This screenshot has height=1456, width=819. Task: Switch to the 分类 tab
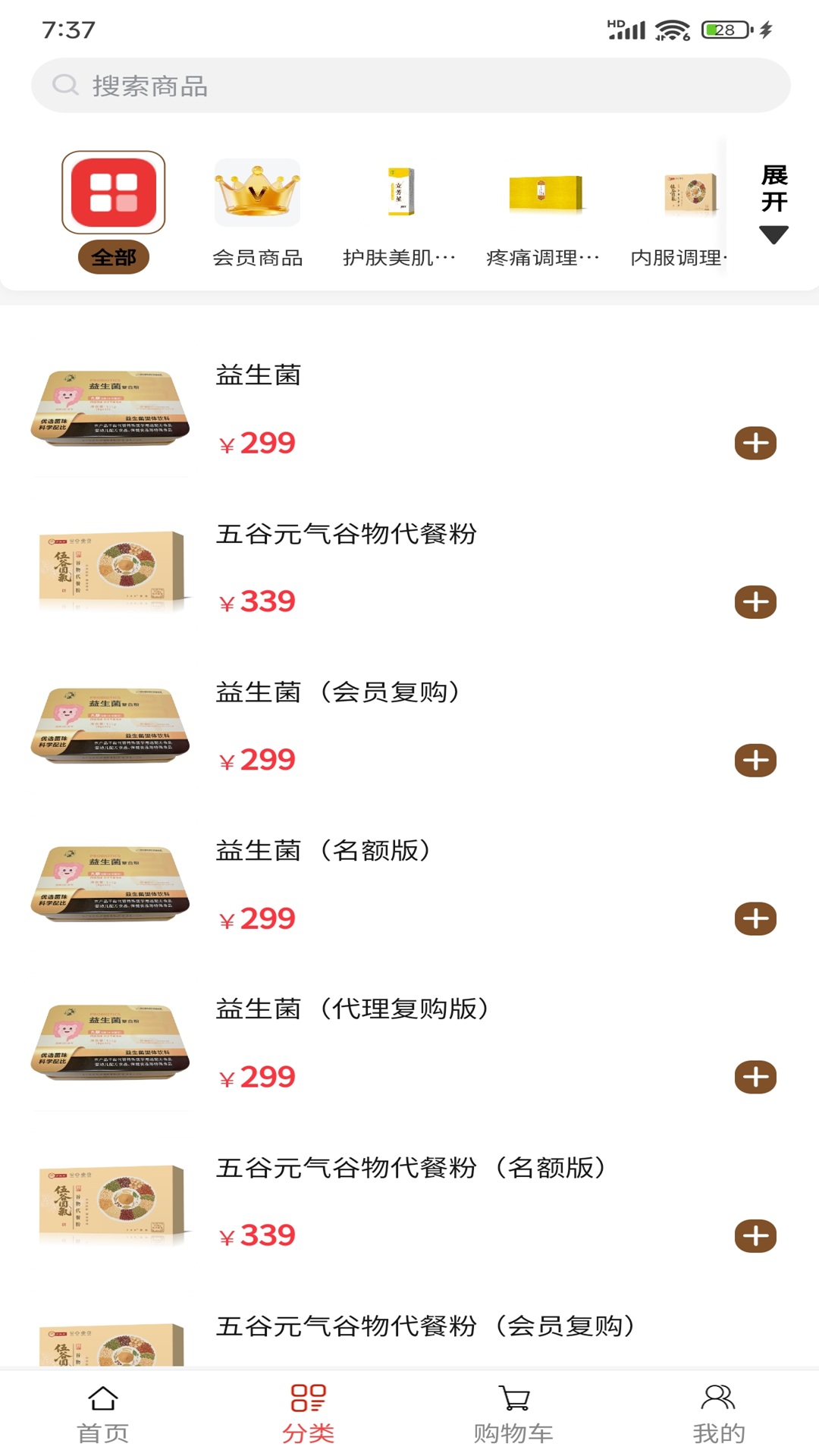[x=308, y=1414]
